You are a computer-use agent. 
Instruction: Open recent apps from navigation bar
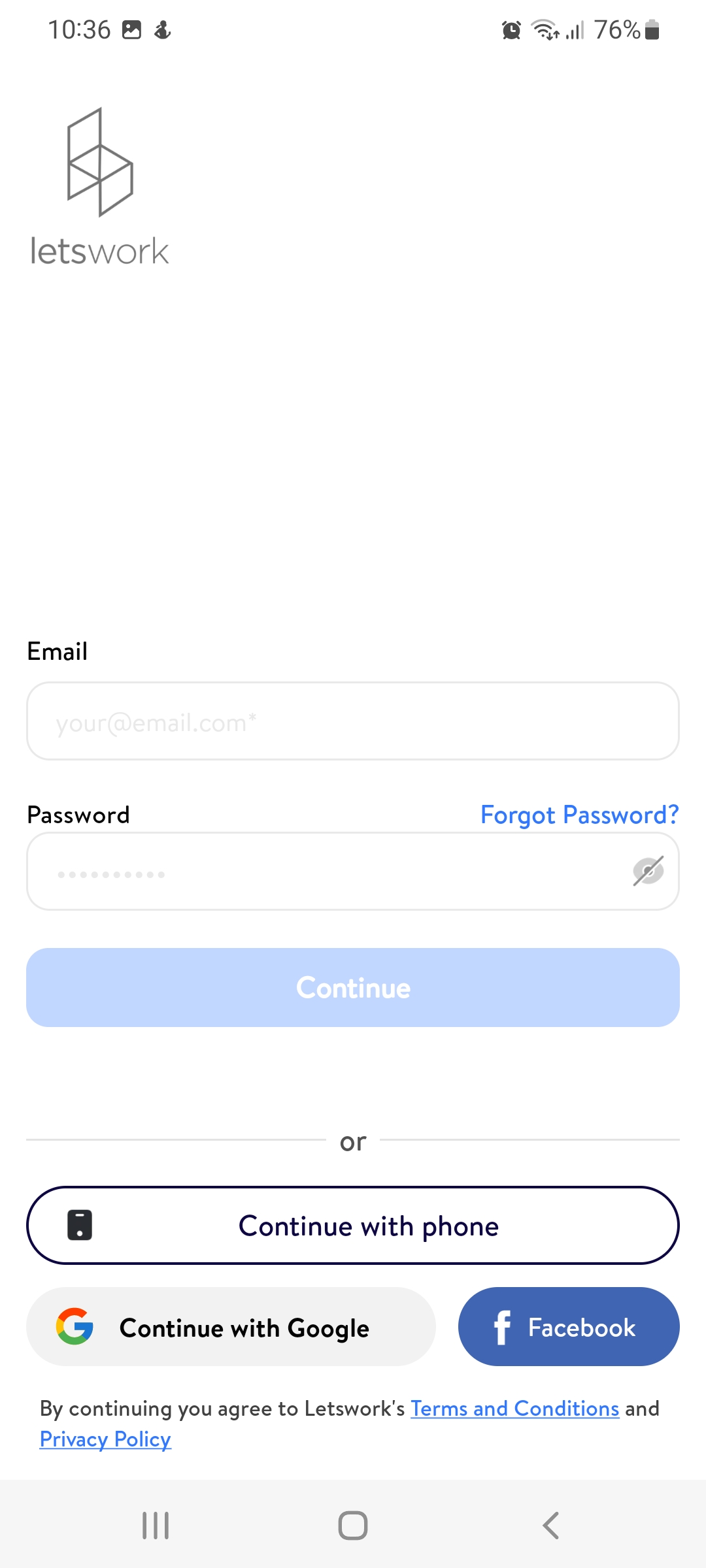[156, 1526]
